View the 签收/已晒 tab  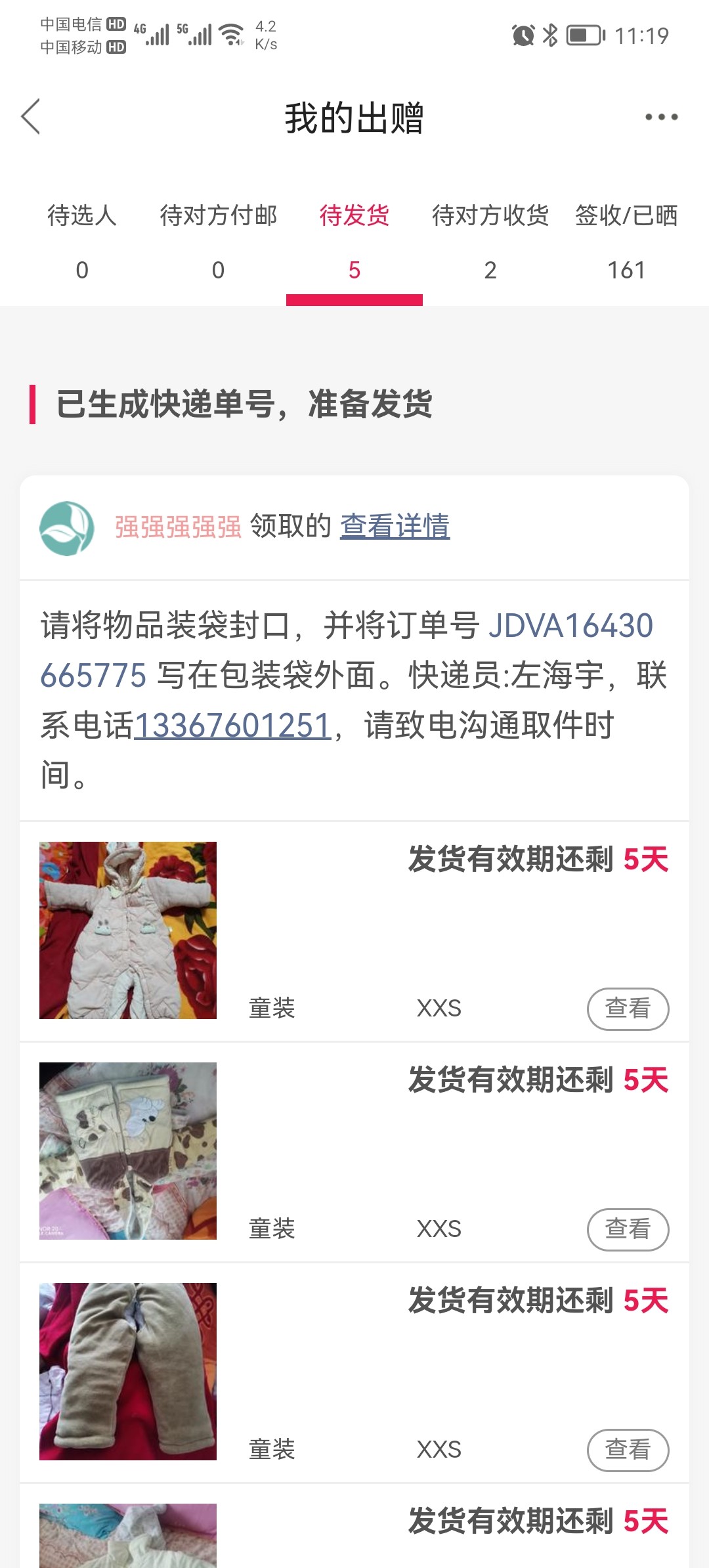626,240
